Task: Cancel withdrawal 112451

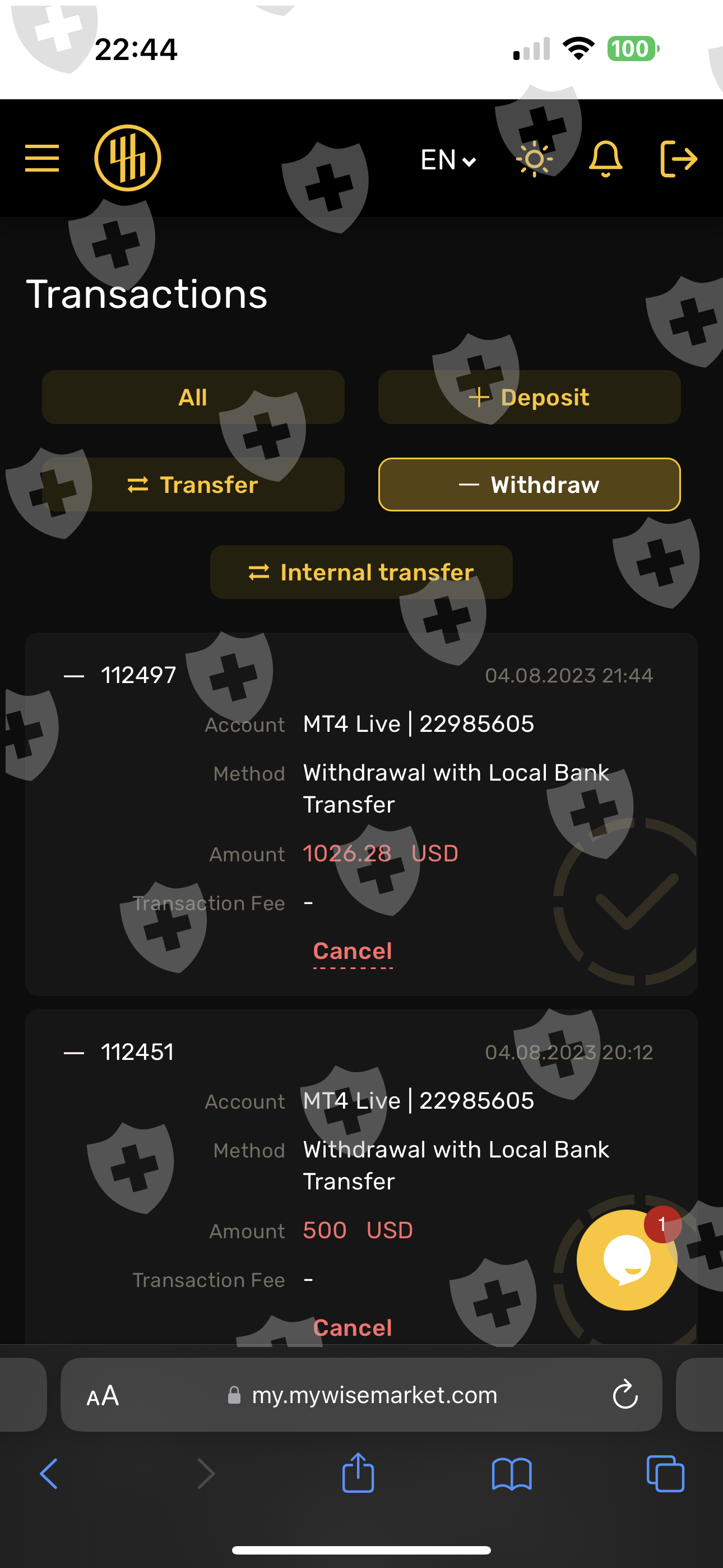Action: coord(353,1327)
